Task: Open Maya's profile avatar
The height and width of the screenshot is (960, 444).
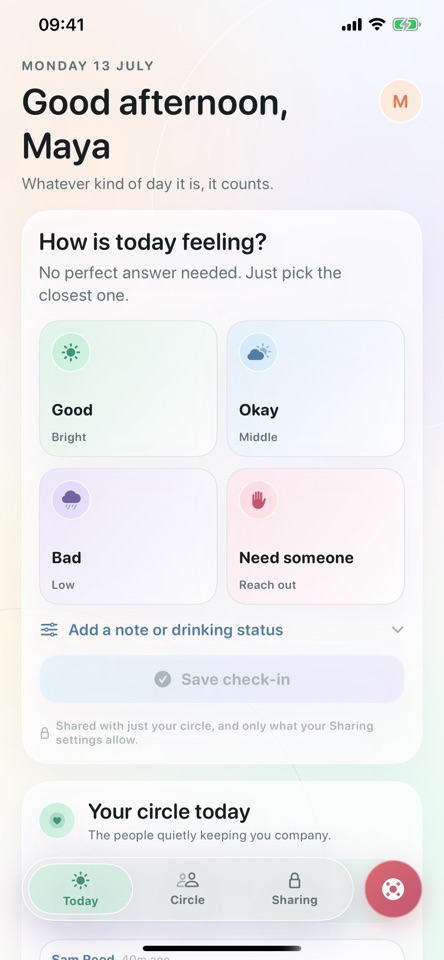Action: (401, 101)
